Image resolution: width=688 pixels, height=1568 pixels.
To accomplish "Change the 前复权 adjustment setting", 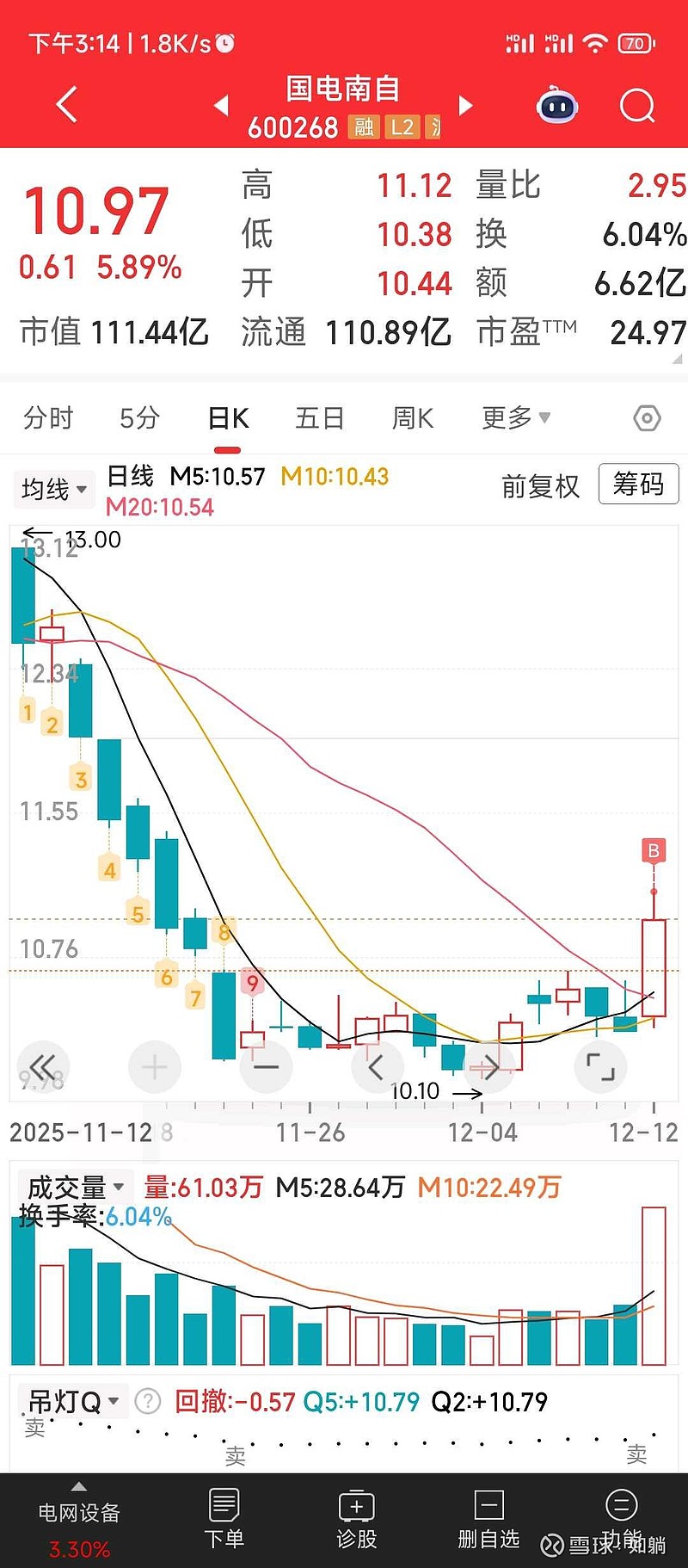I will (x=540, y=486).
